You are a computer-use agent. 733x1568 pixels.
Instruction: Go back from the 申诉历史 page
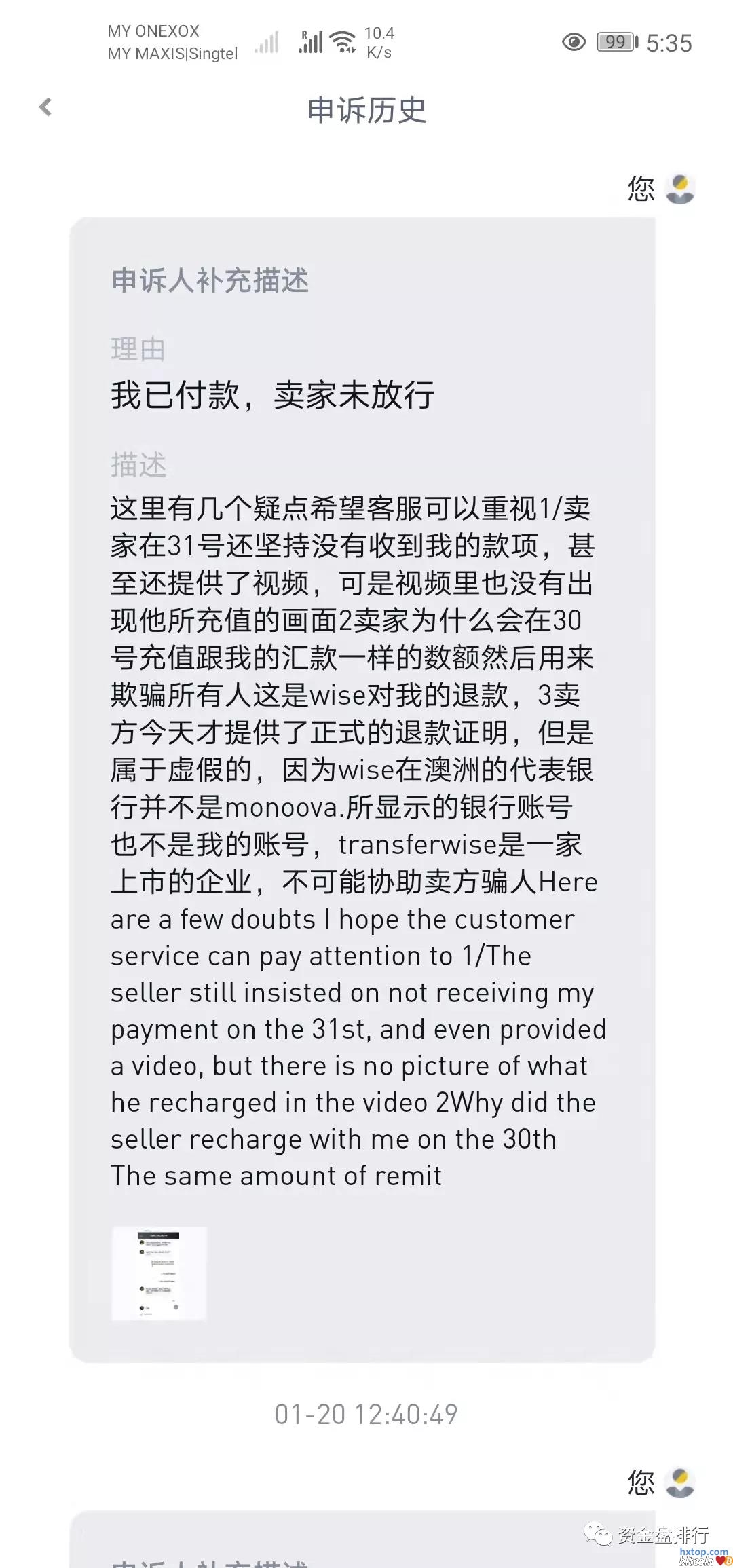coord(45,107)
